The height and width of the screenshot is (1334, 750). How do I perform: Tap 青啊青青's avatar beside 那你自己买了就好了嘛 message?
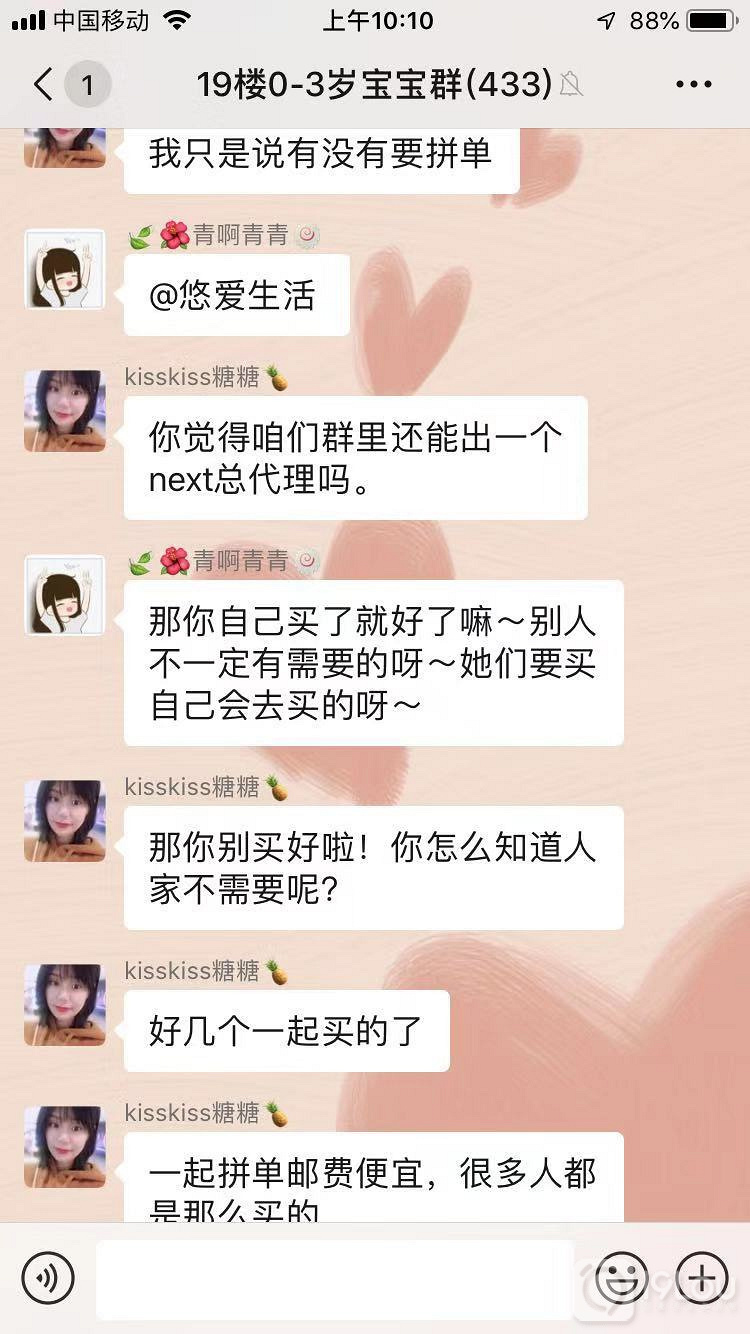tap(65, 596)
